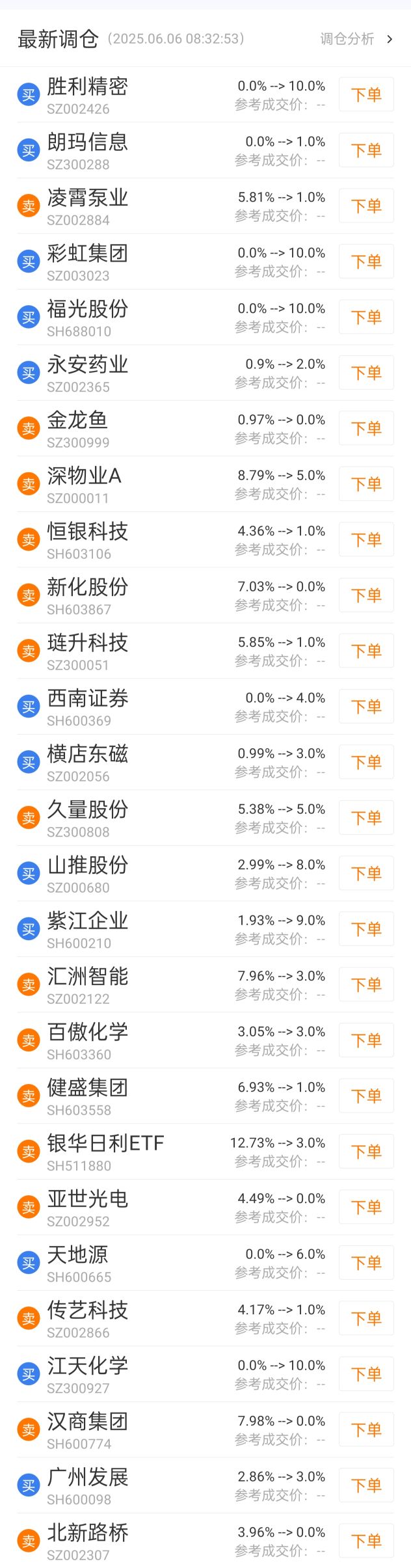Place order for 彩虹集团
The image size is (411, 1568).
click(x=366, y=262)
